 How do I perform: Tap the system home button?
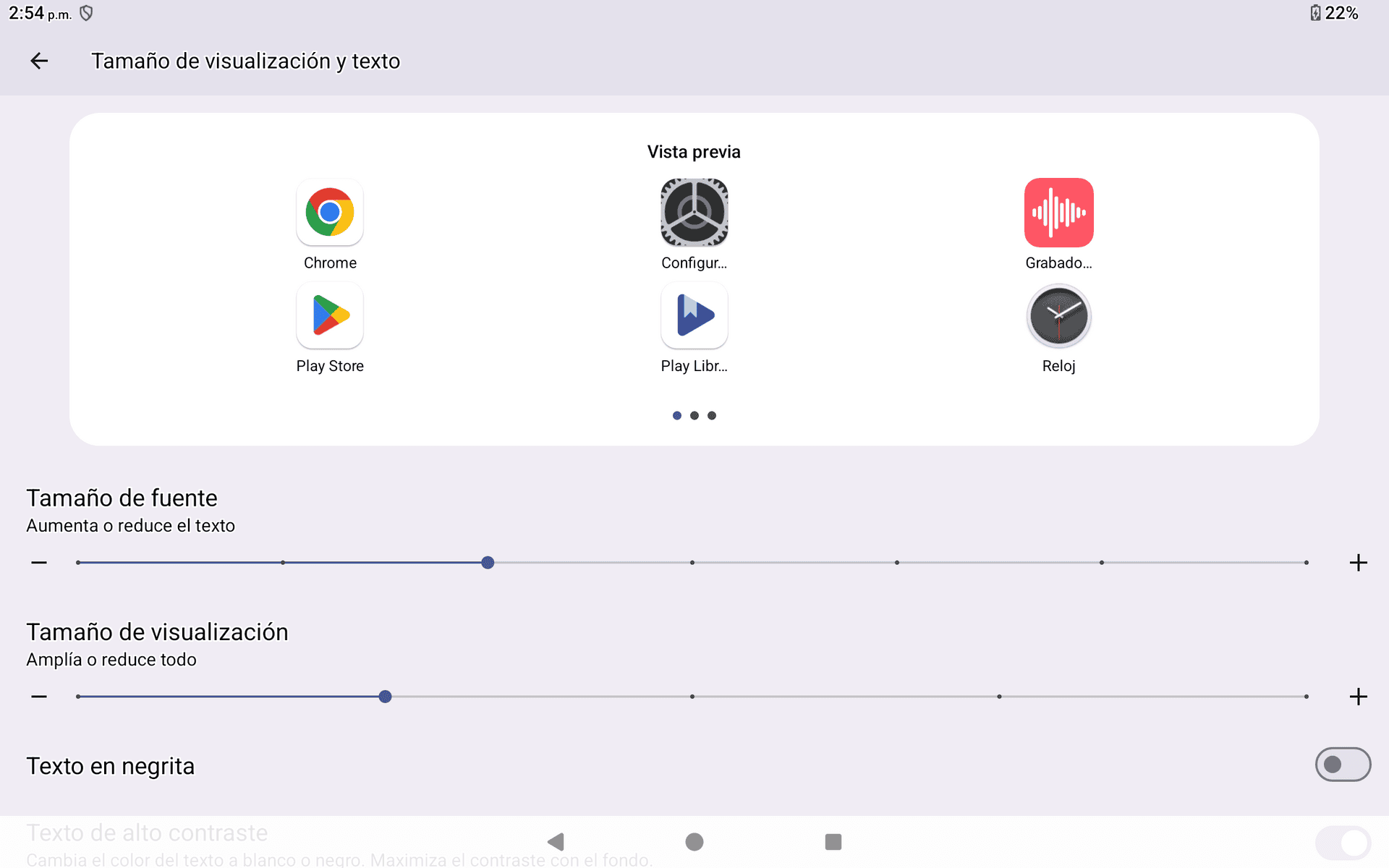tap(694, 842)
